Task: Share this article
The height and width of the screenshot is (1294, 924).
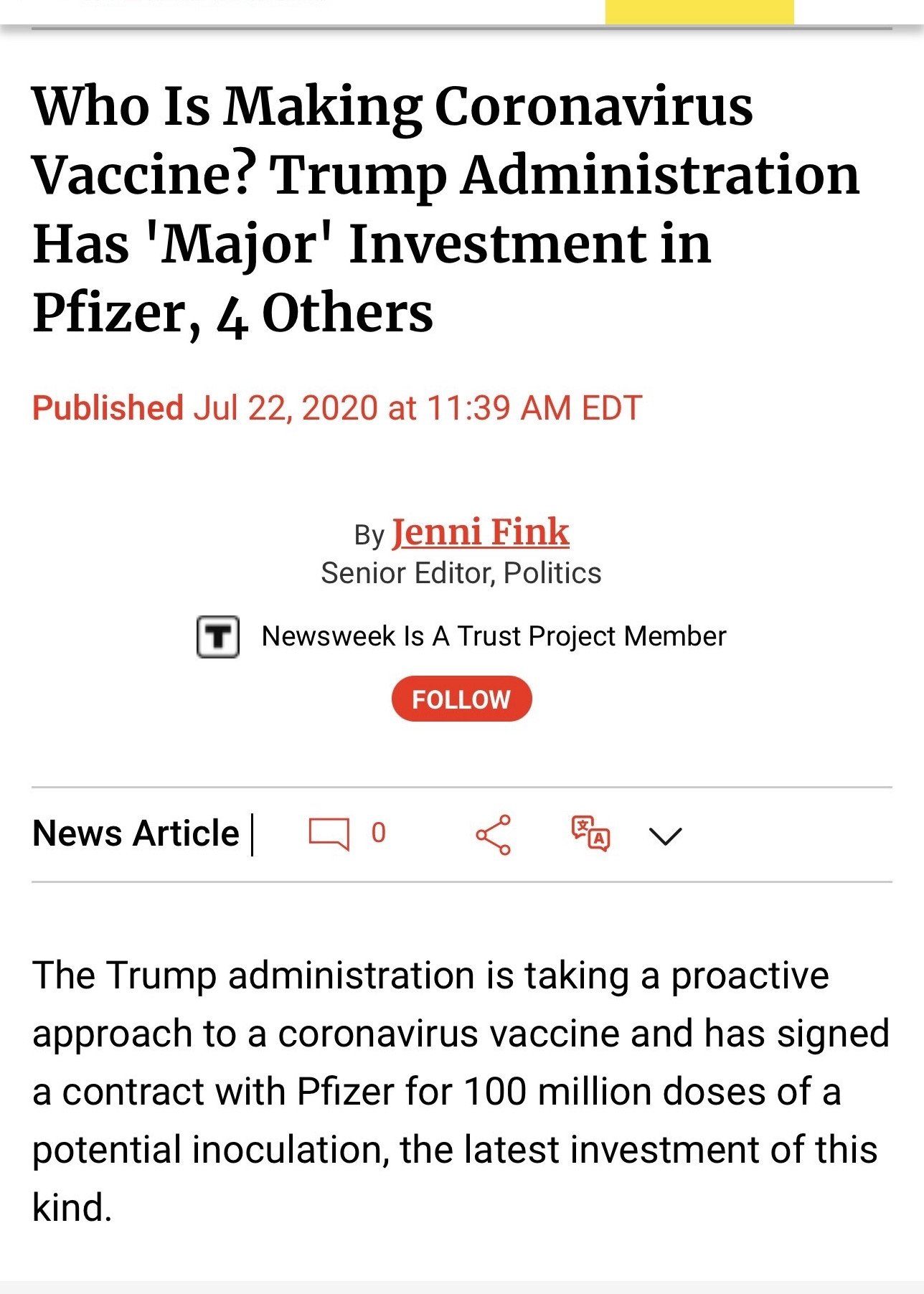Action: (x=494, y=834)
